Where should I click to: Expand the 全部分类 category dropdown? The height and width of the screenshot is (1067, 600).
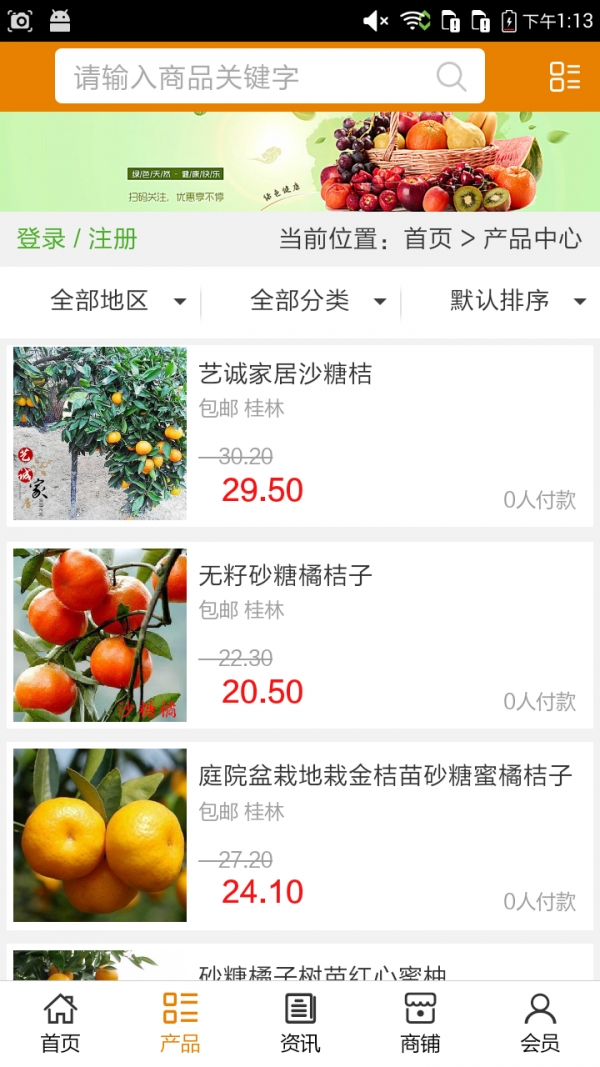[317, 300]
